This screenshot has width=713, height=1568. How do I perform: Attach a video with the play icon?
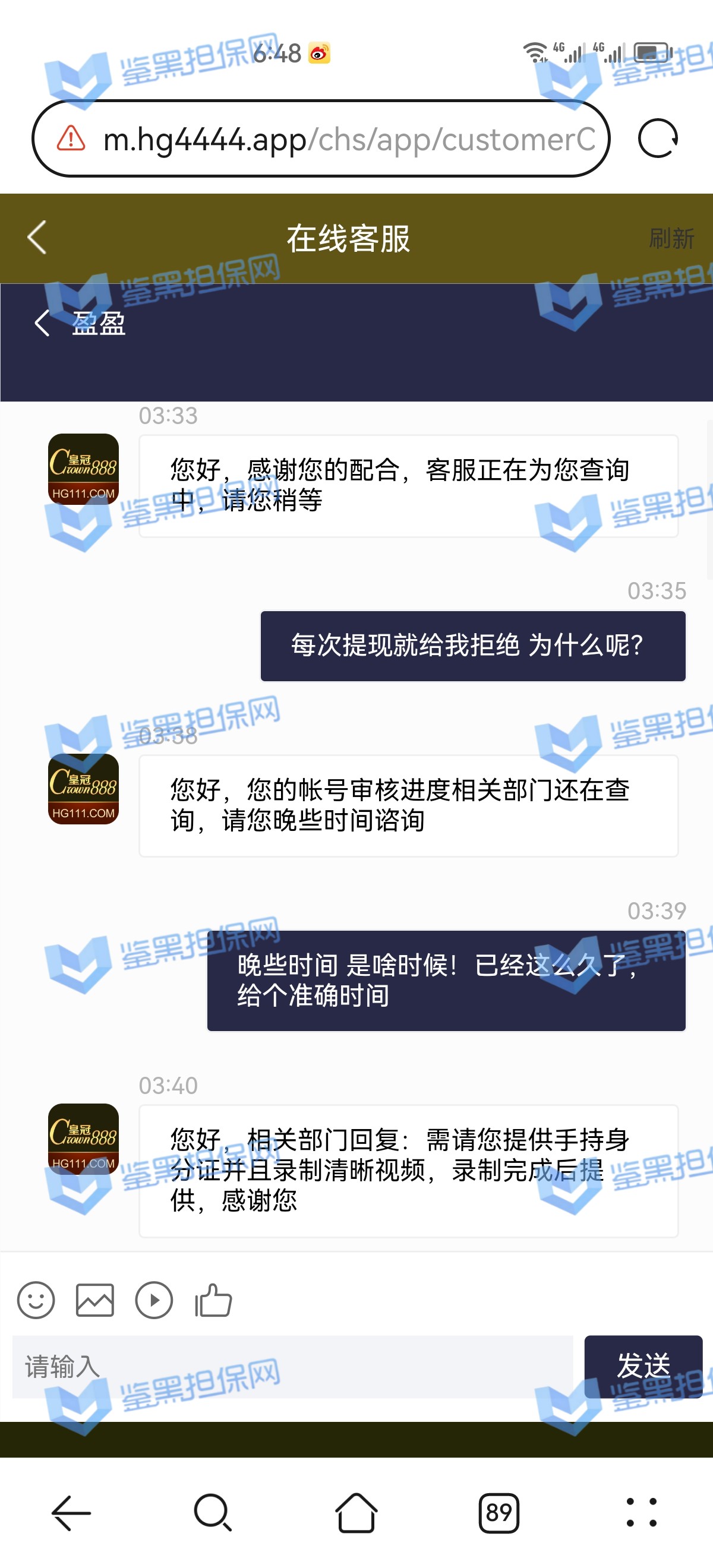coord(153,1300)
